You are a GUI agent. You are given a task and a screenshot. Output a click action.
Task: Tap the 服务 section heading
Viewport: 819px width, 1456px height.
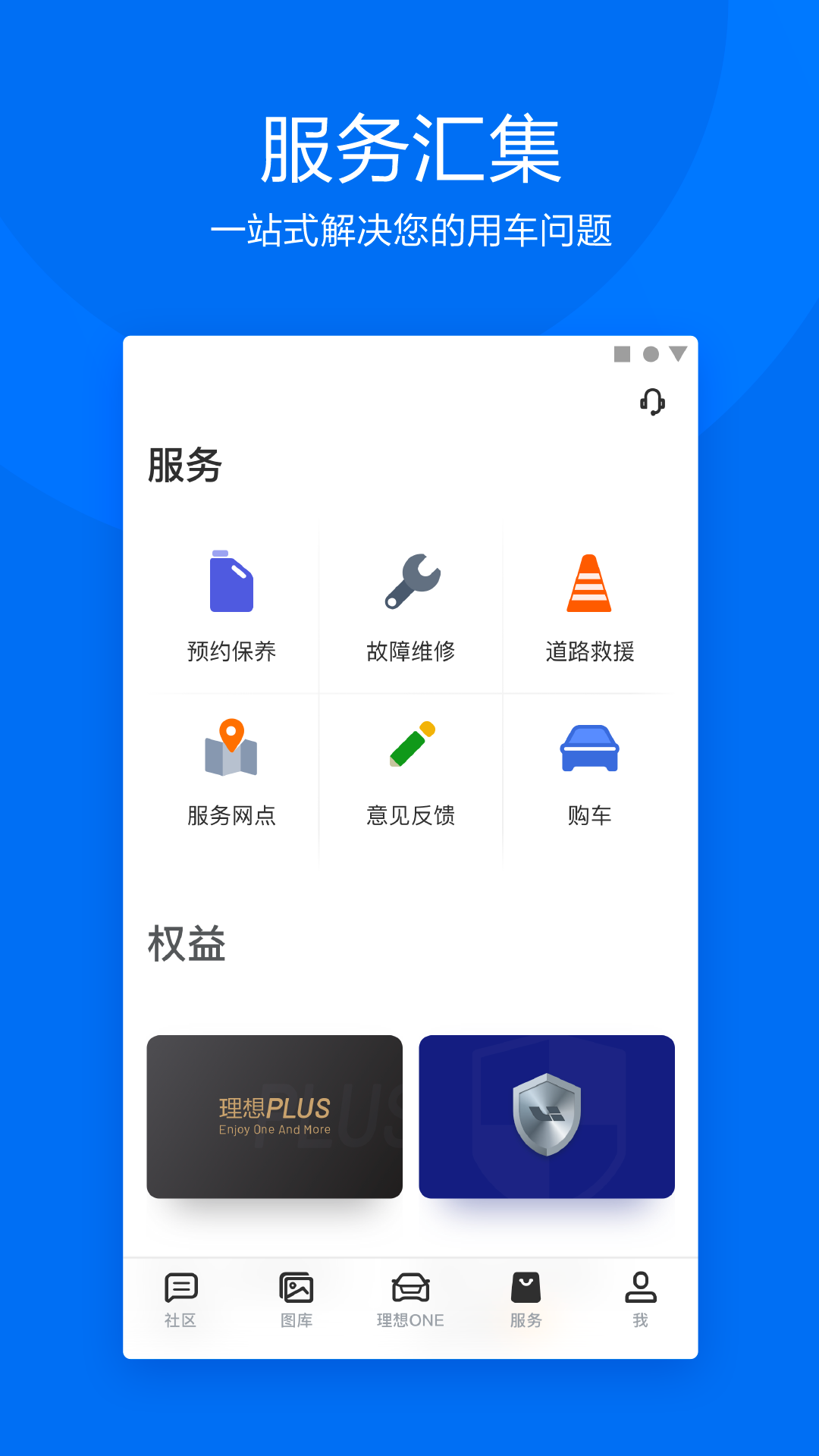point(181,465)
